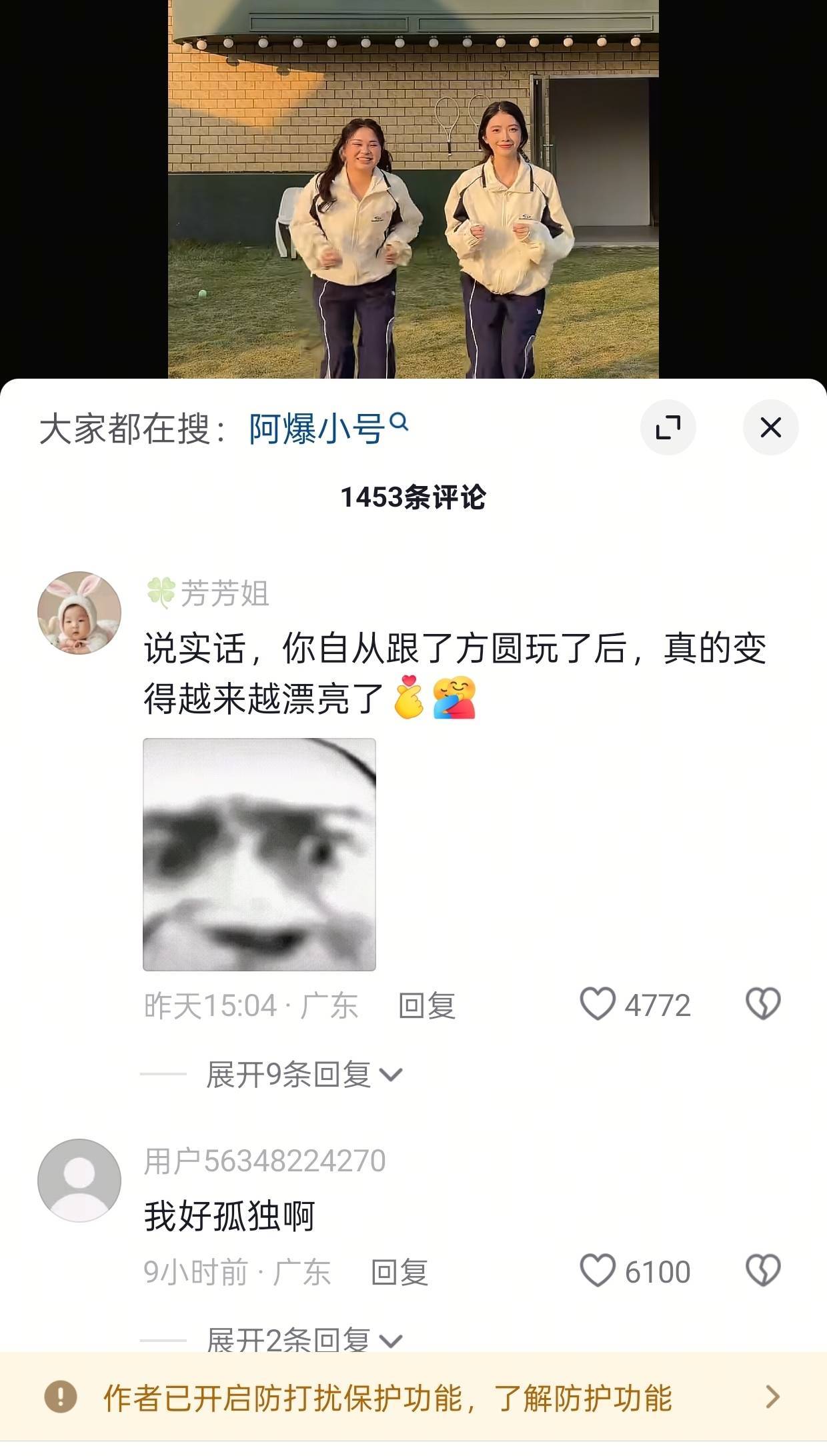Search the trending term 阿爆小号

pos(327,428)
